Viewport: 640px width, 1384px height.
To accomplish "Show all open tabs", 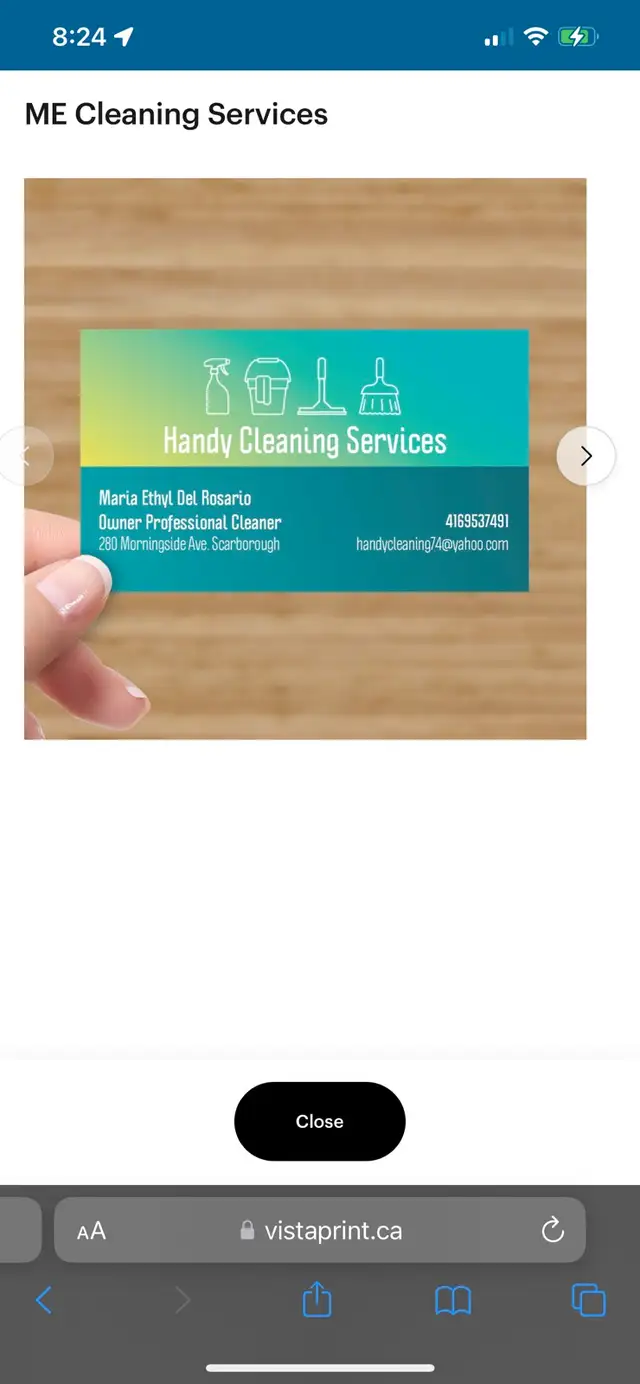I will point(589,1300).
